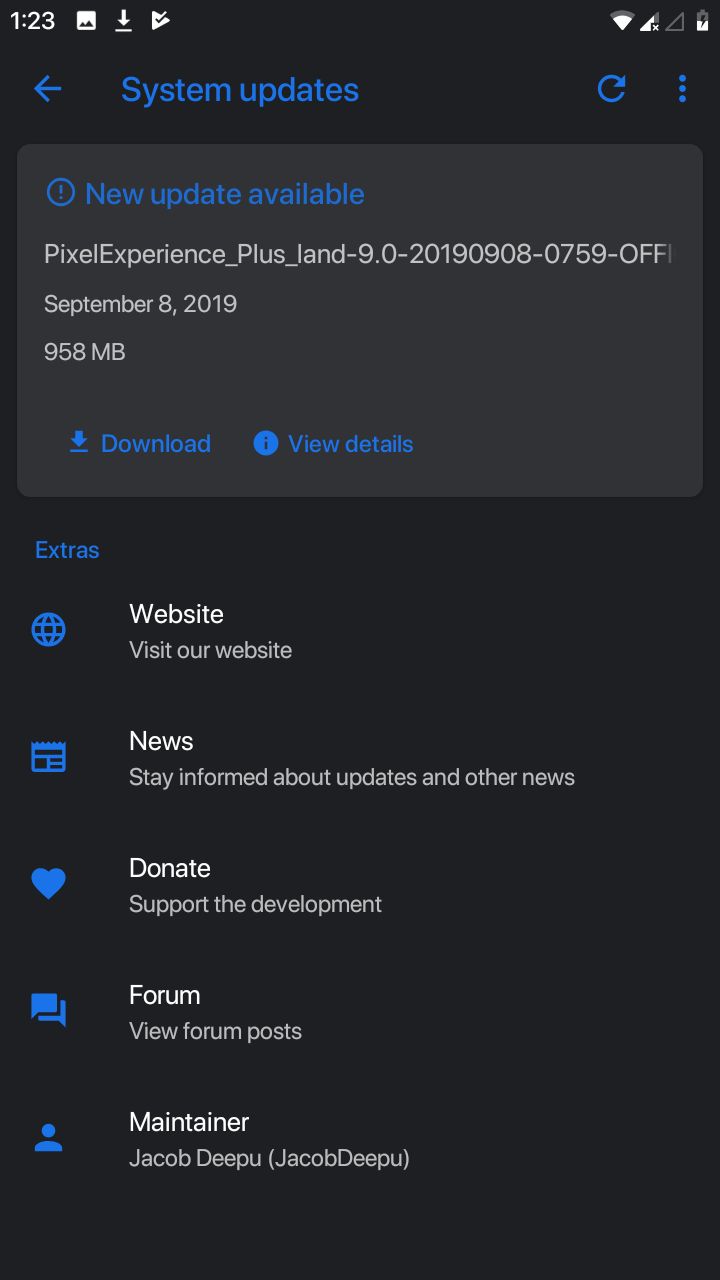720x1280 pixels.
Task: View details of the new update
Action: [x=333, y=443]
